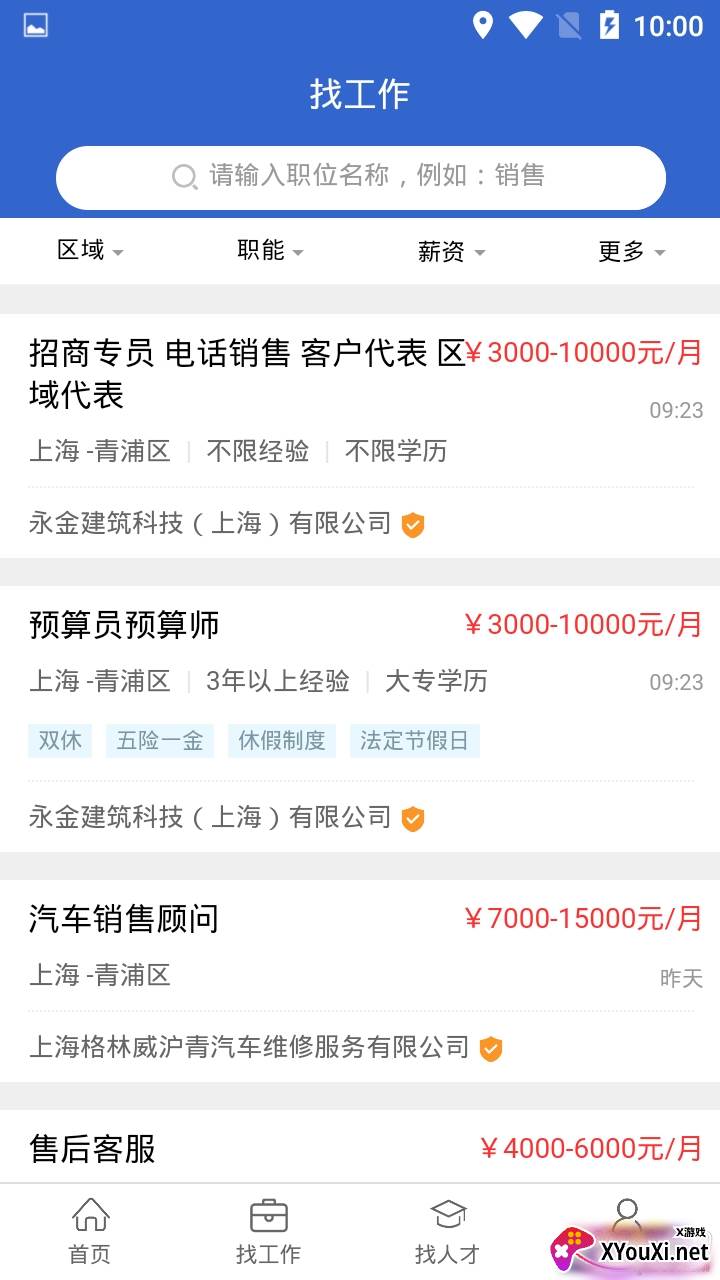
Task: Expand the 职能 filter dropdown
Action: (x=270, y=251)
